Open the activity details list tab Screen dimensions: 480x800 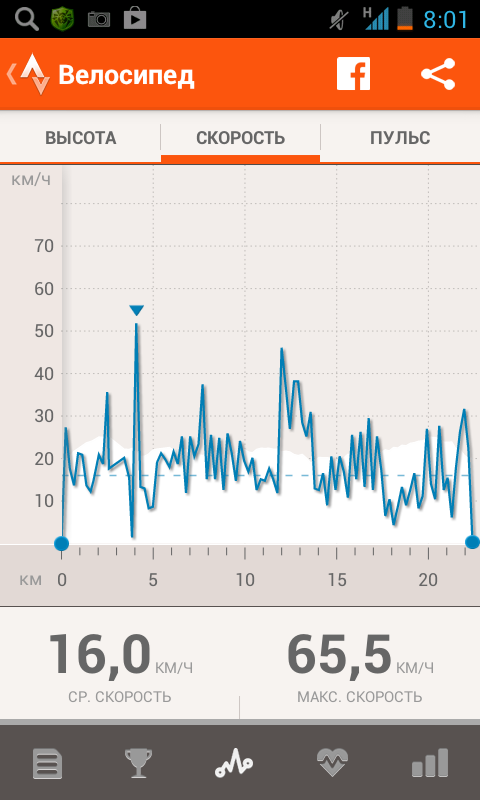pyautogui.click(x=47, y=764)
